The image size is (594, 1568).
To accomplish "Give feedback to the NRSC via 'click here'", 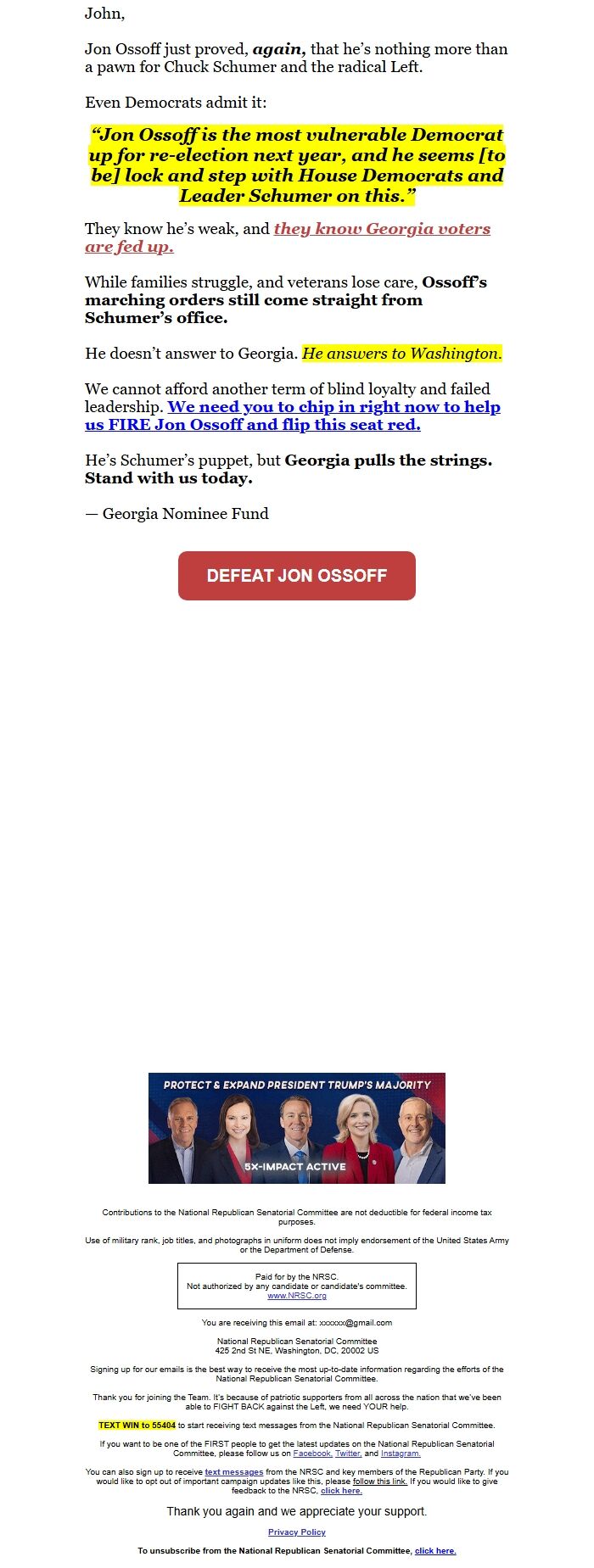I will [x=341, y=1491].
